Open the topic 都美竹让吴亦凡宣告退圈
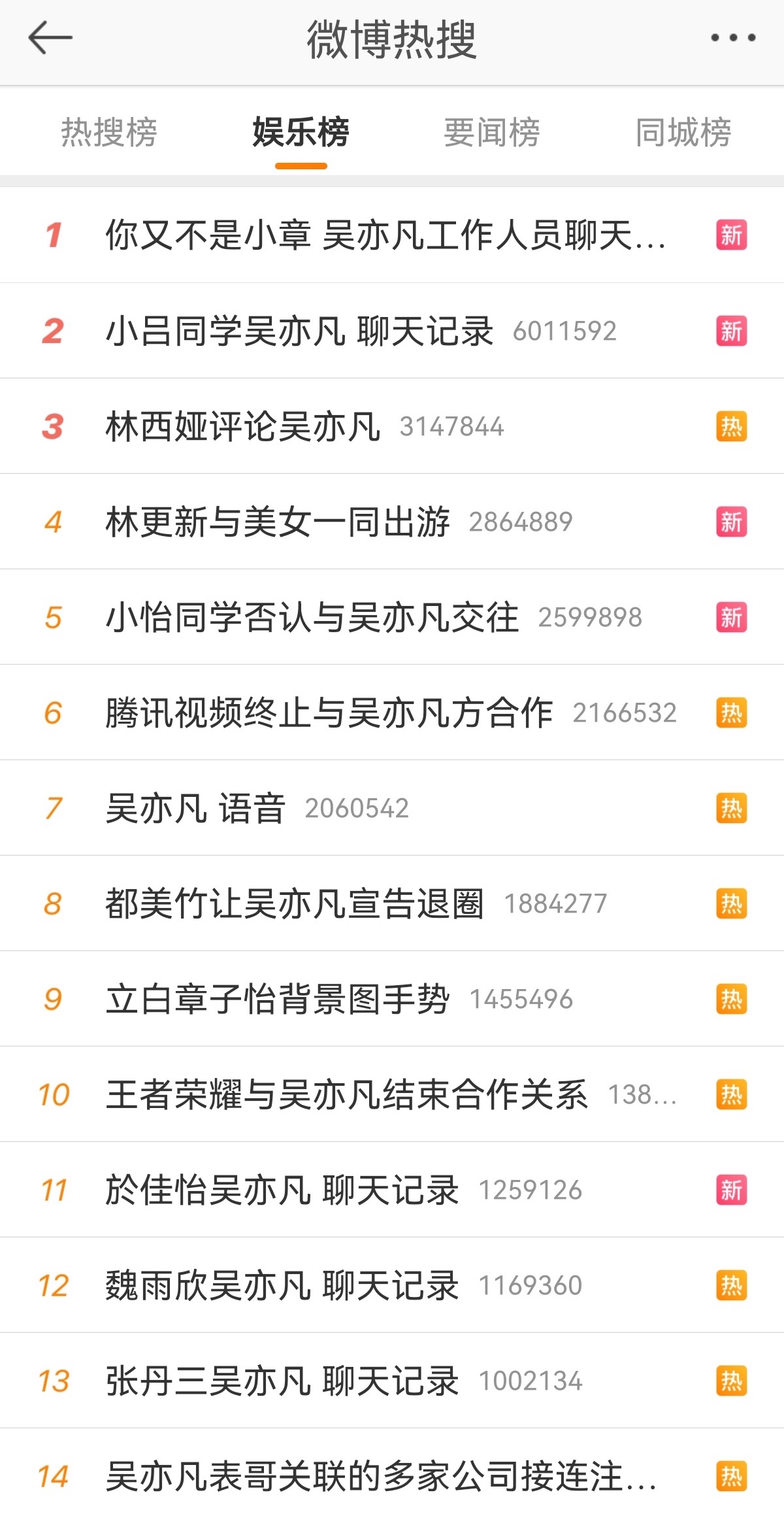784x1514 pixels. click(295, 903)
